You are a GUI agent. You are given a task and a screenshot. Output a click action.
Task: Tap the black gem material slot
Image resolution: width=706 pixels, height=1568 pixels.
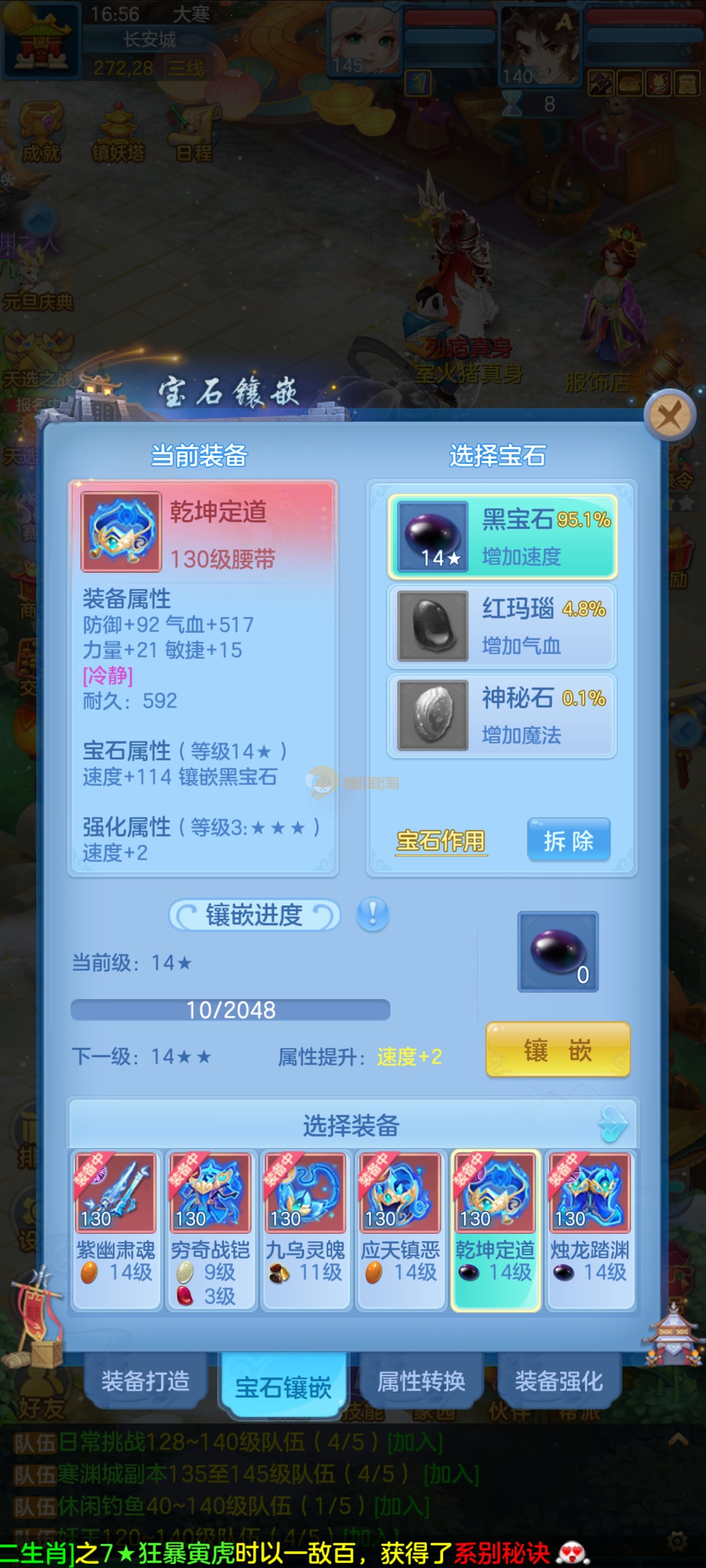557,952
